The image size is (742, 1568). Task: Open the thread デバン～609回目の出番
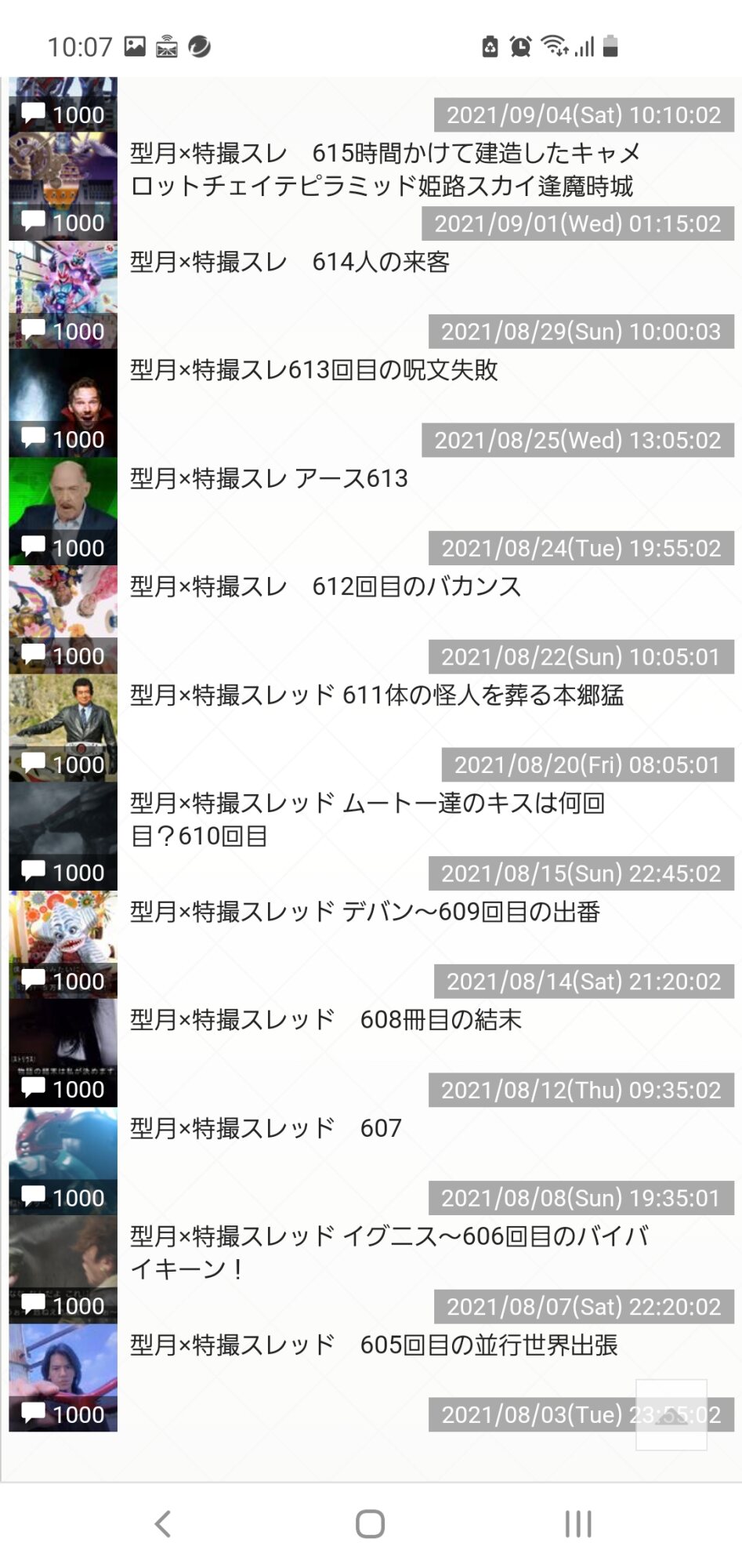click(364, 911)
